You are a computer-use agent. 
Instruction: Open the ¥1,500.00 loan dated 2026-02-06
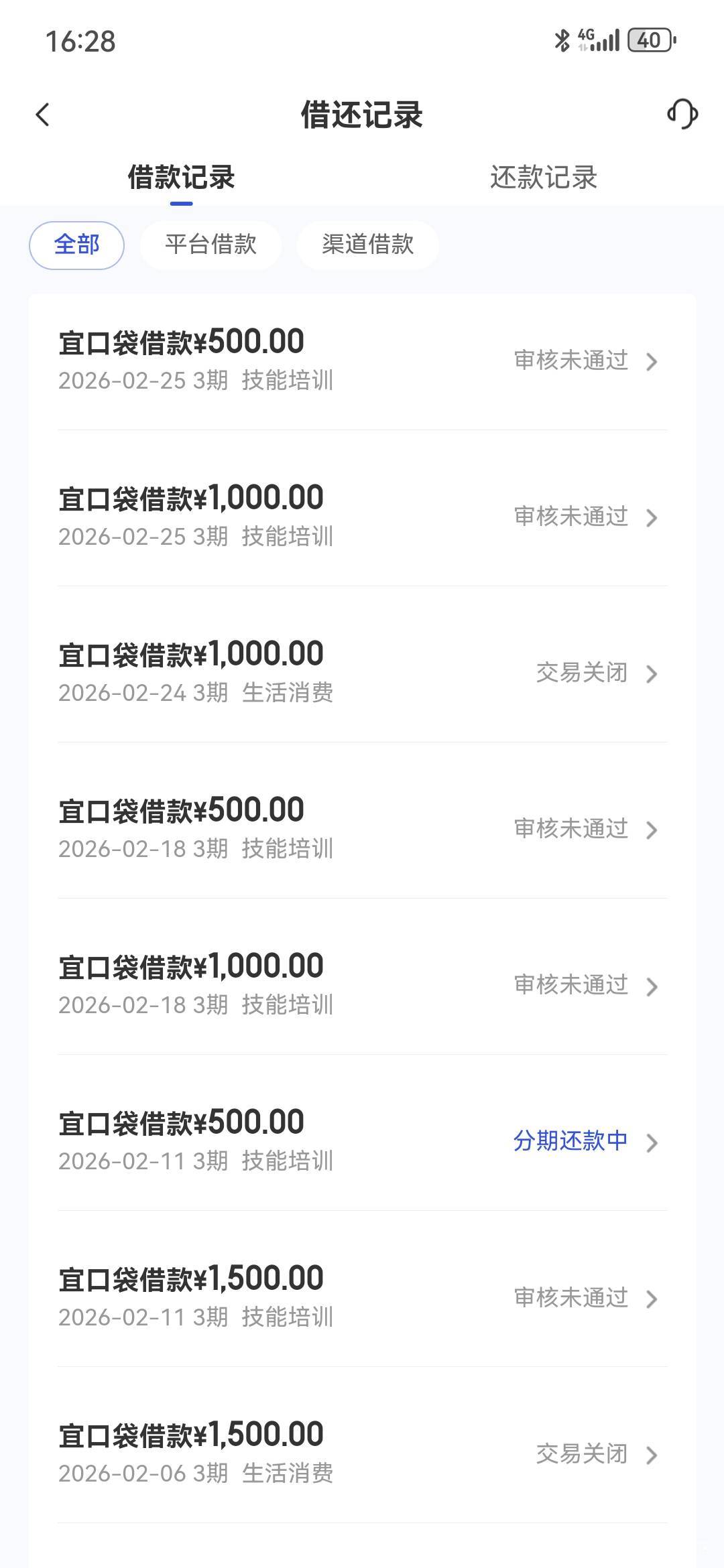(362, 1453)
